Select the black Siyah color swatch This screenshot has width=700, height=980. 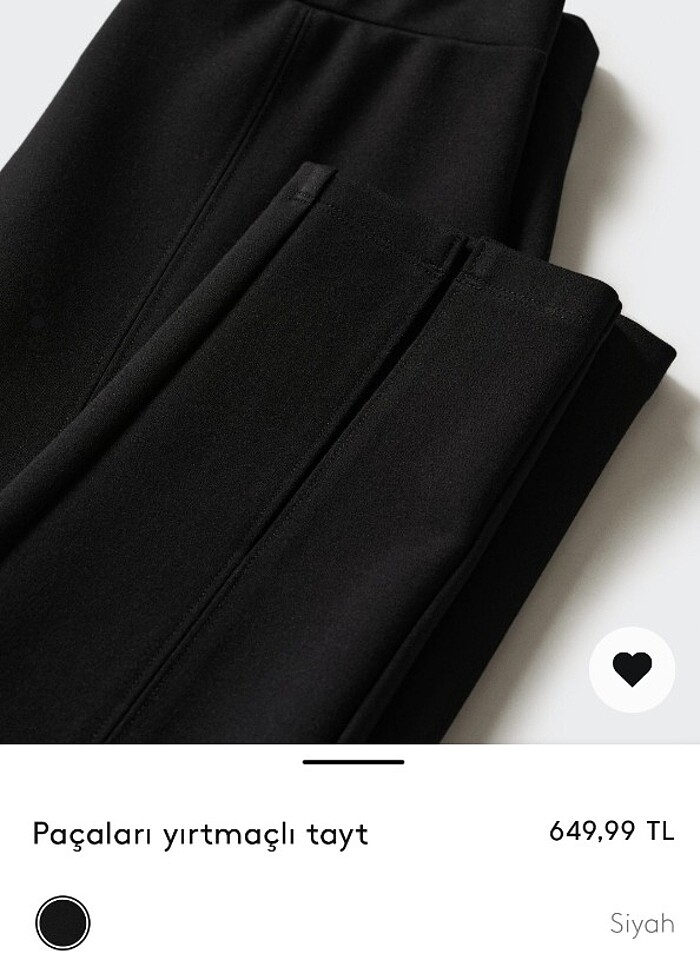tap(63, 923)
